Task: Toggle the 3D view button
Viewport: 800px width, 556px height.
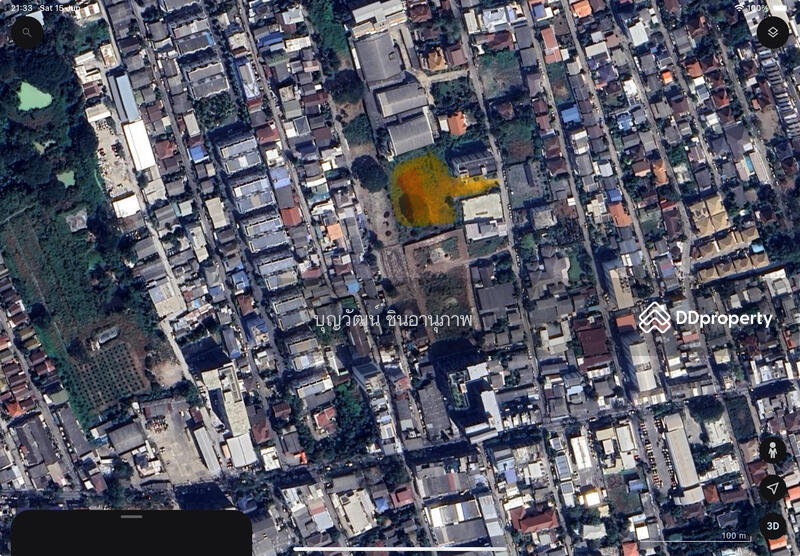Action: point(772,526)
